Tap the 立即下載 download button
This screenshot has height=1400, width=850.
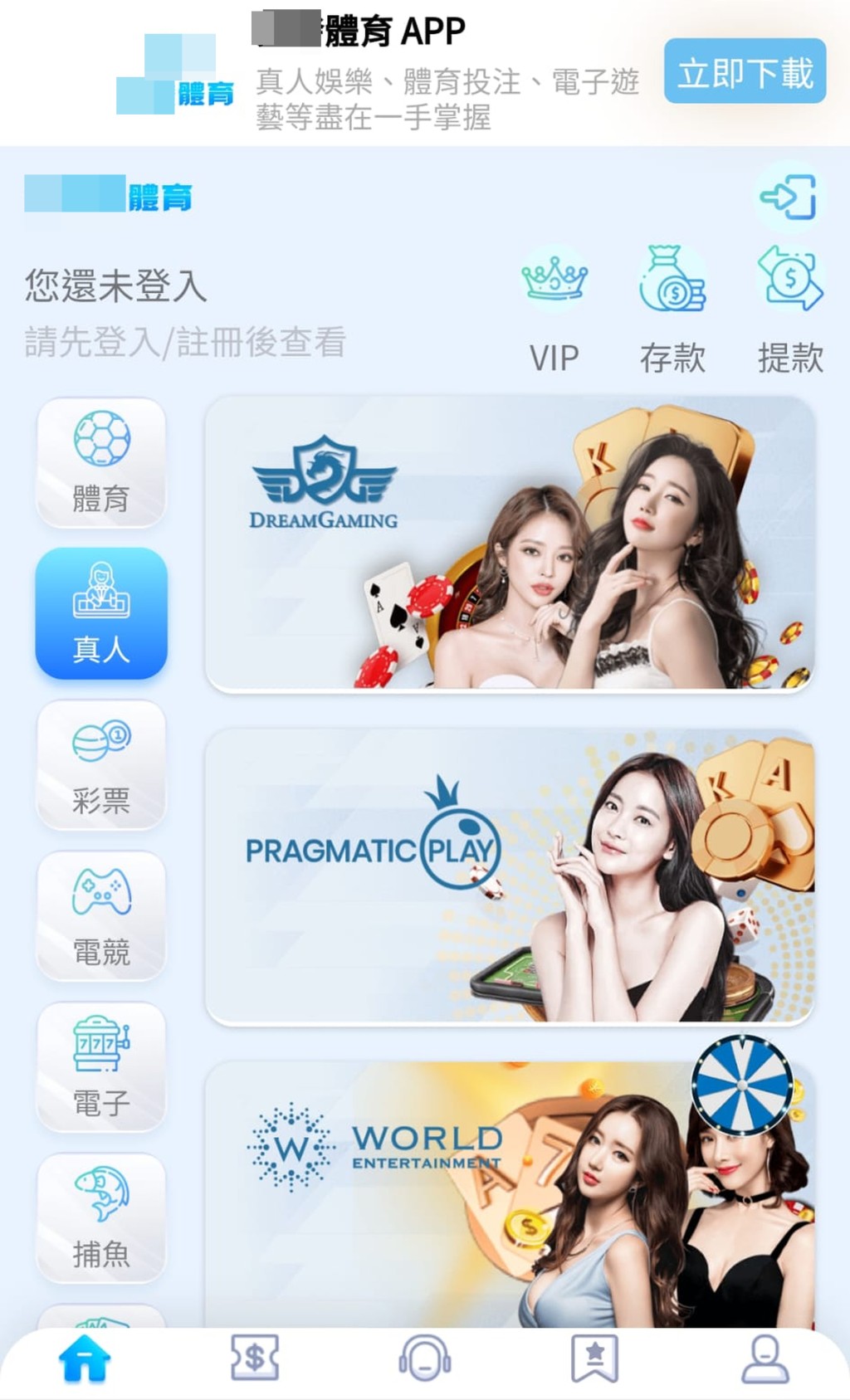tap(745, 71)
